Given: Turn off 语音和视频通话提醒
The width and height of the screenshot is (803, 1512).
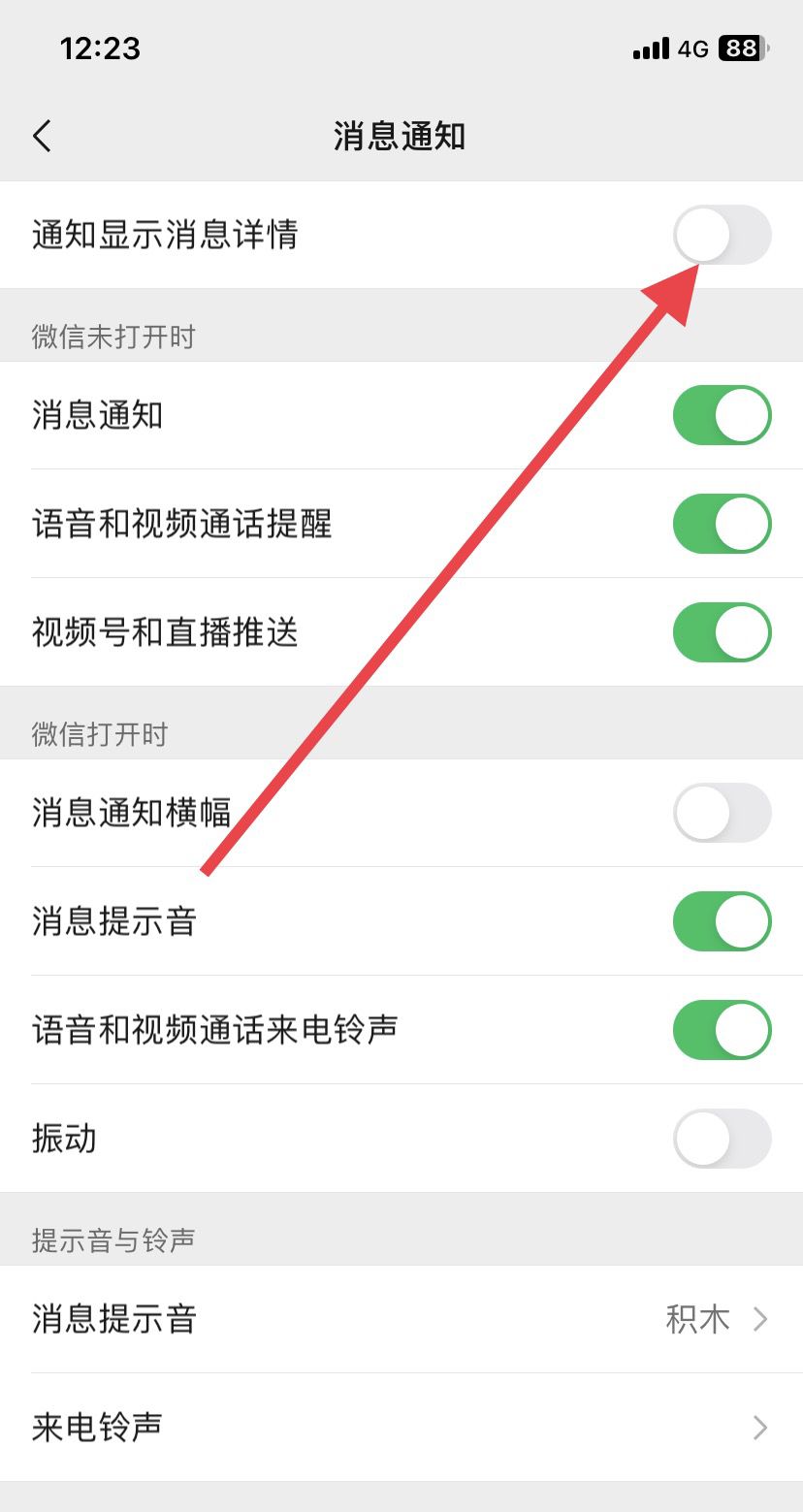Looking at the screenshot, I should [722, 524].
